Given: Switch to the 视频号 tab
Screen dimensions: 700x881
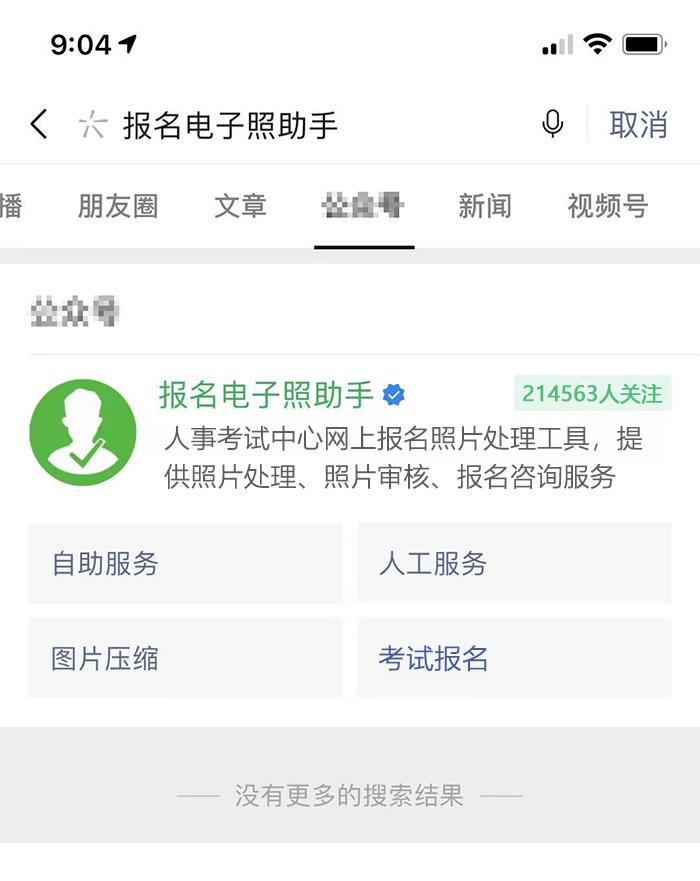Looking at the screenshot, I should click(608, 206).
